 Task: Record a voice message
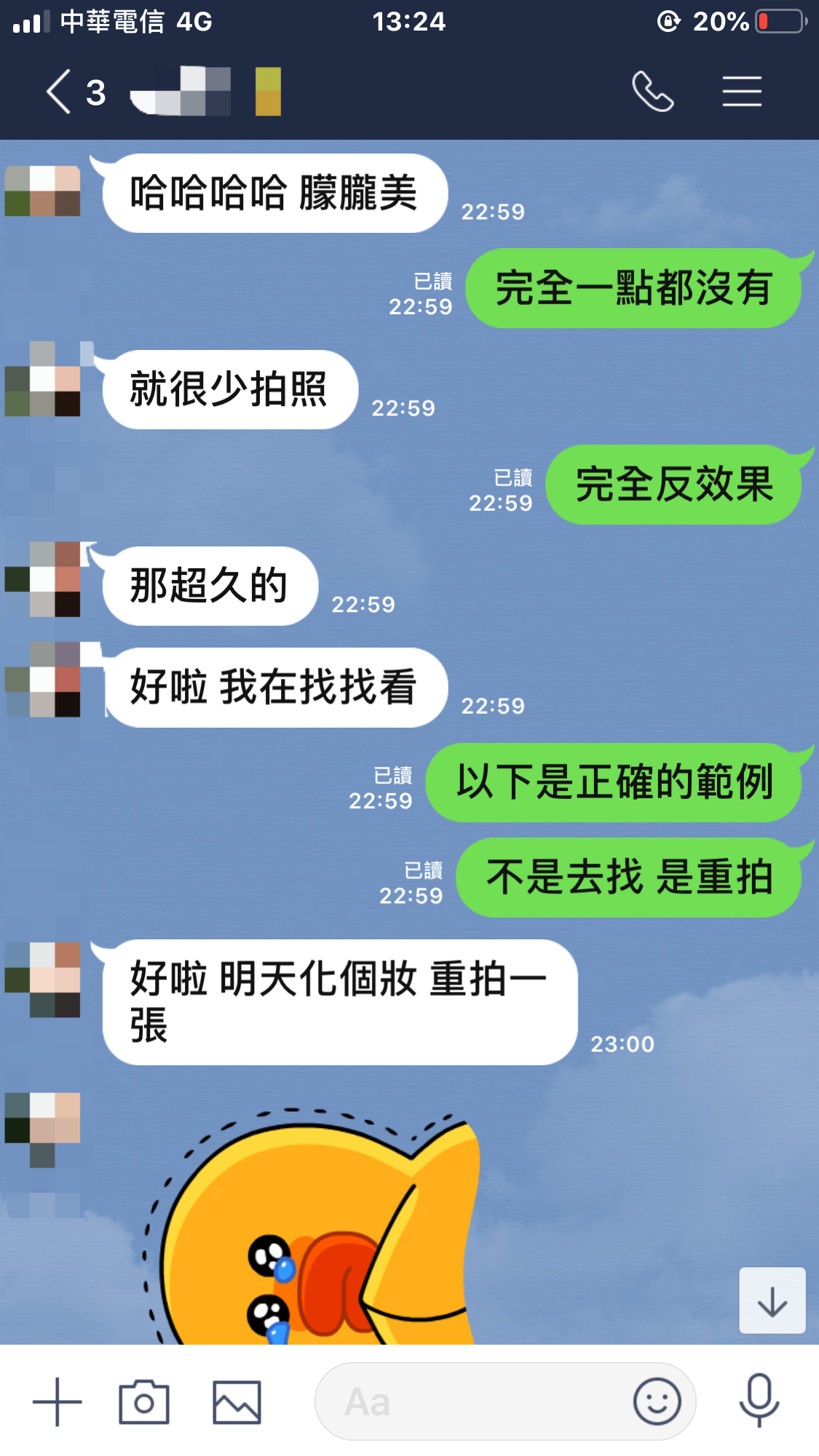759,1401
